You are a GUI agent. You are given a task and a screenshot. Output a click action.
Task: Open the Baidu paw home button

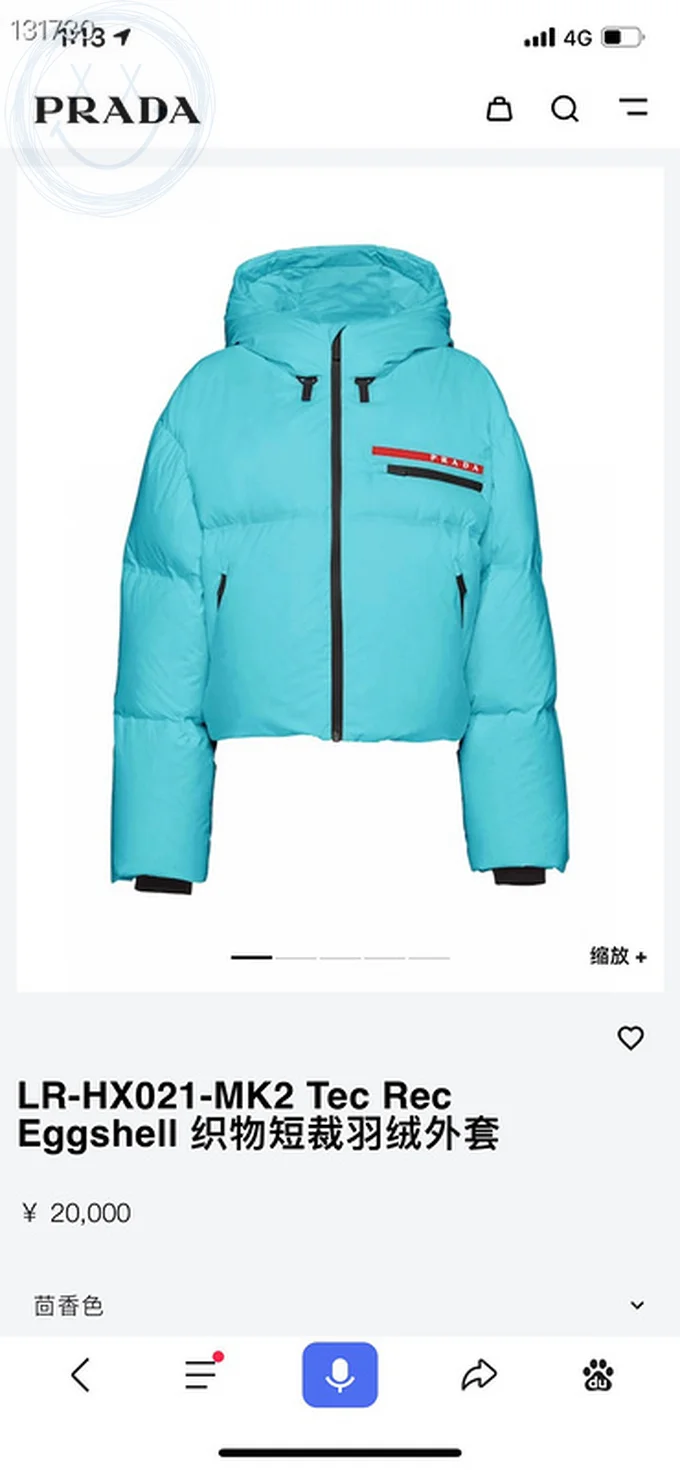pyautogui.click(x=598, y=1375)
